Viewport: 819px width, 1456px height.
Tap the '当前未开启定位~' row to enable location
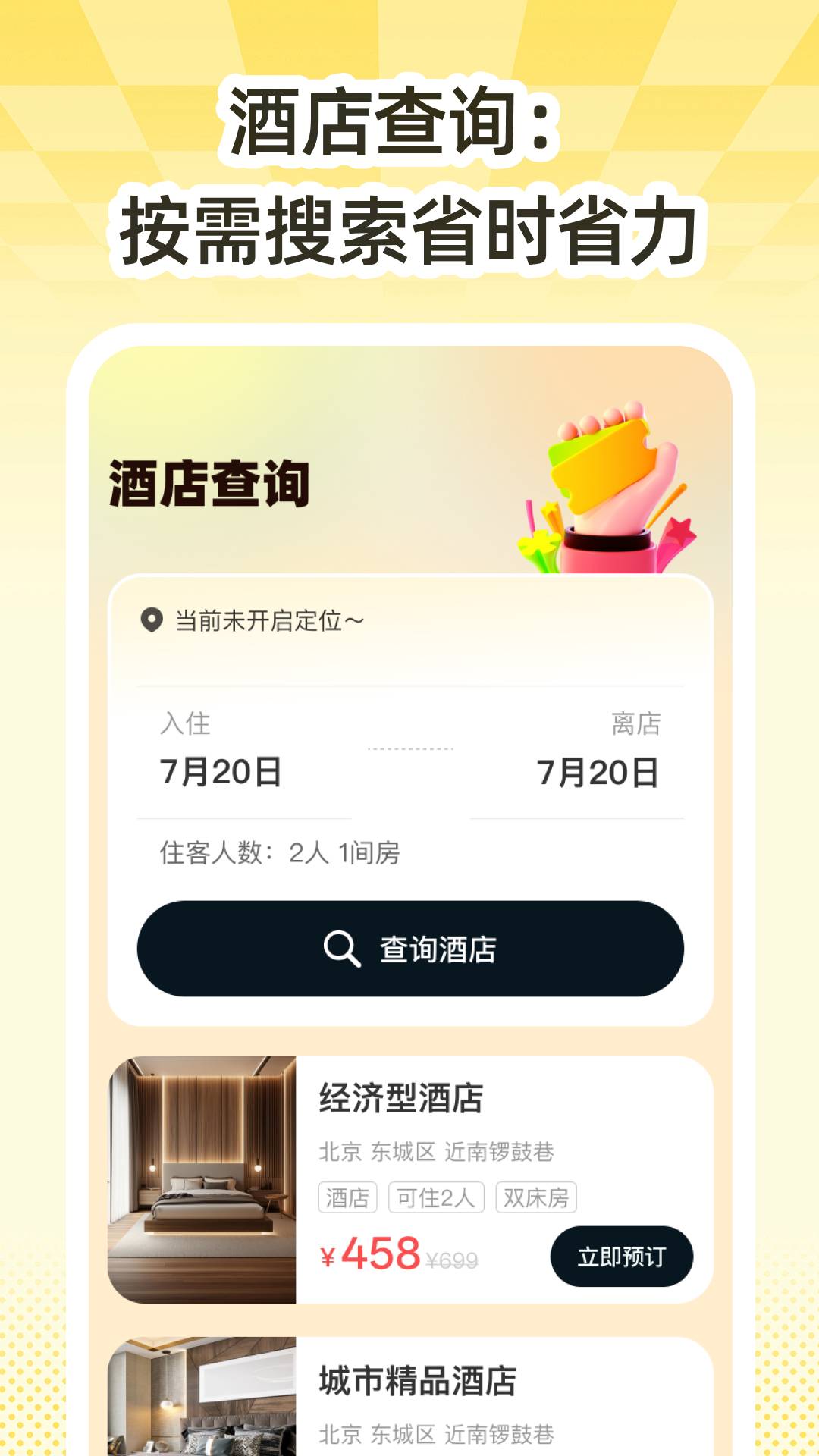tap(265, 620)
